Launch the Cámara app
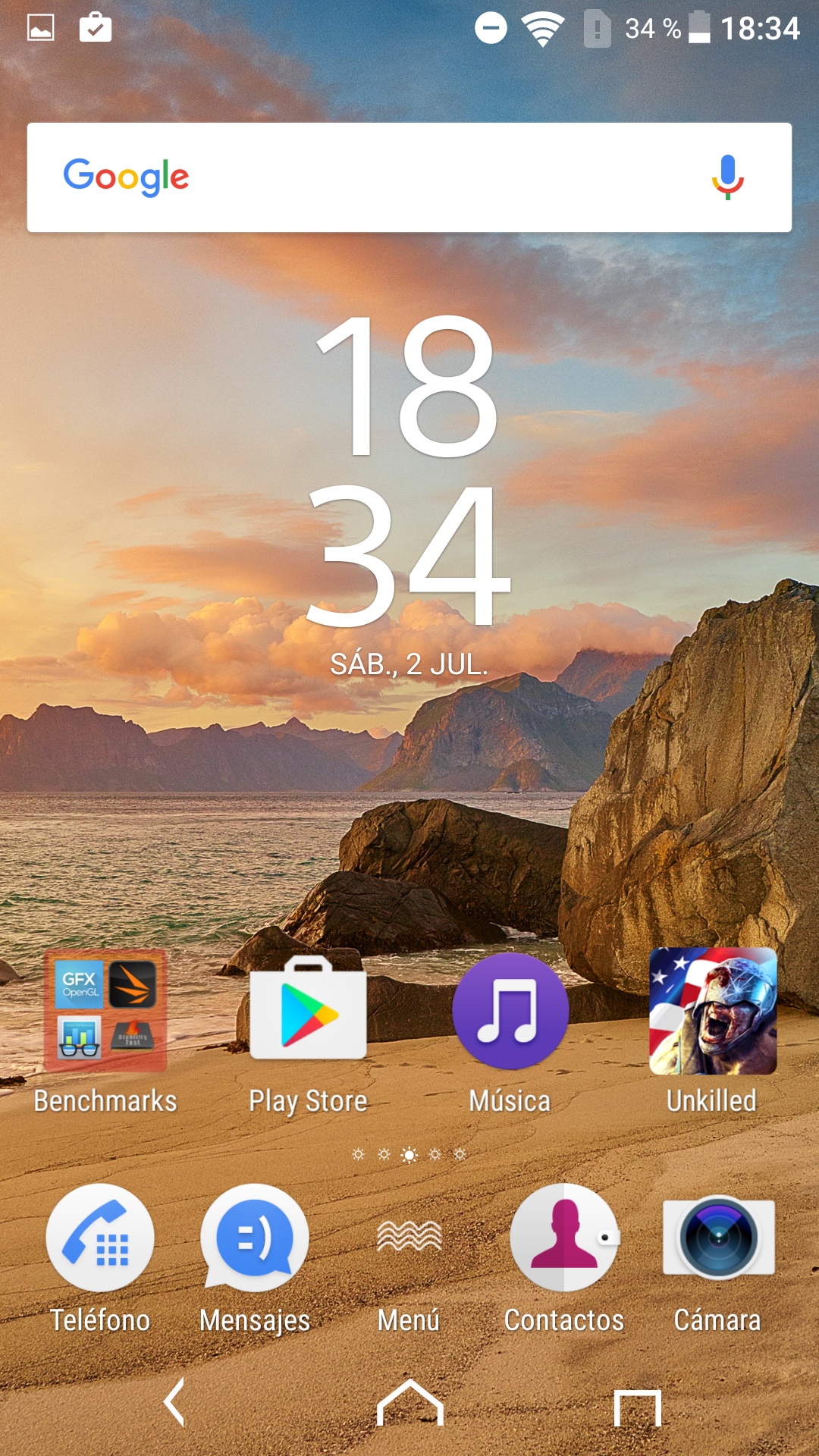This screenshot has width=819, height=1456. pyautogui.click(x=718, y=1238)
